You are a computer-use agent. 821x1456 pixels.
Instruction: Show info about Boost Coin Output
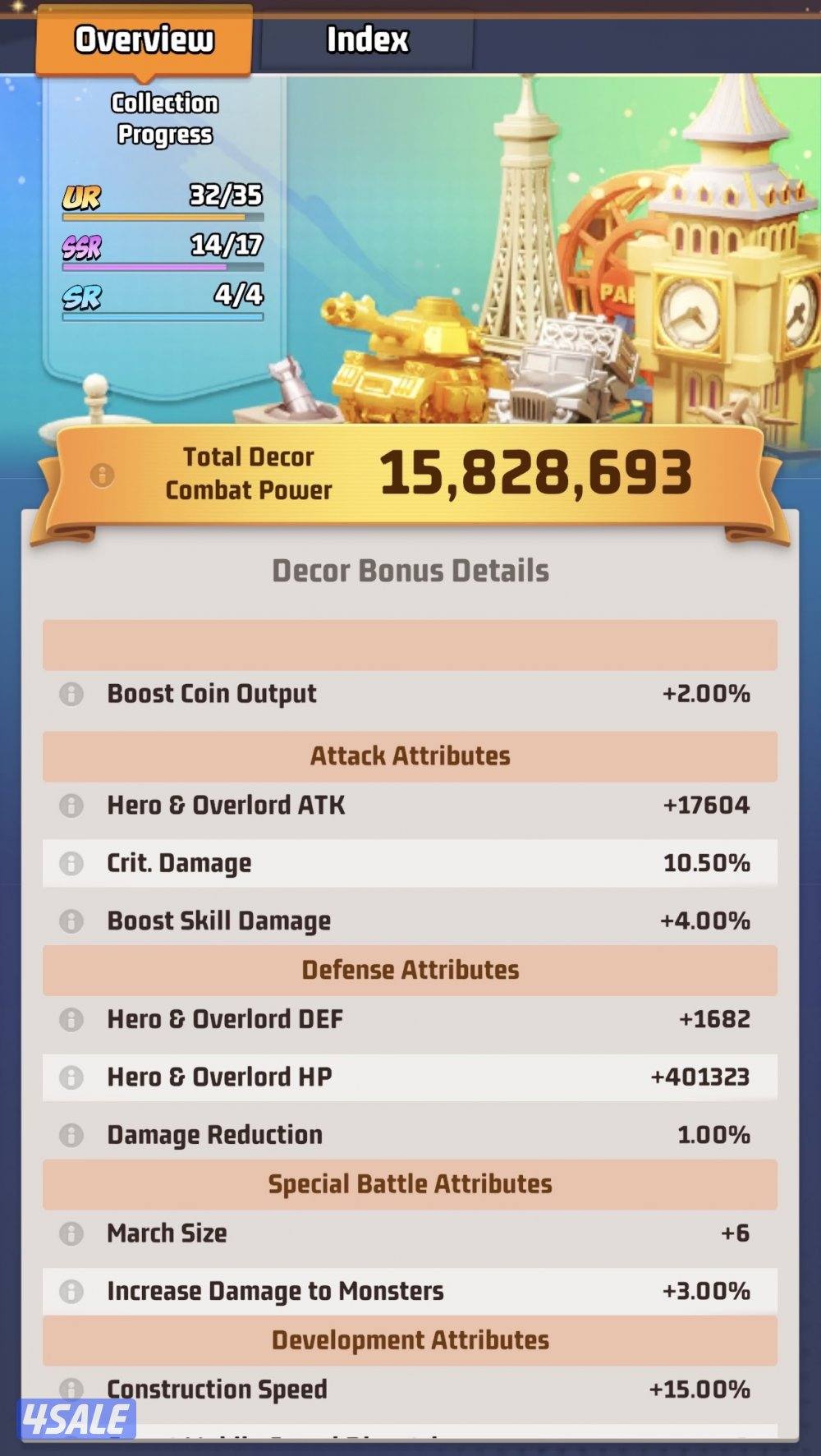point(71,694)
